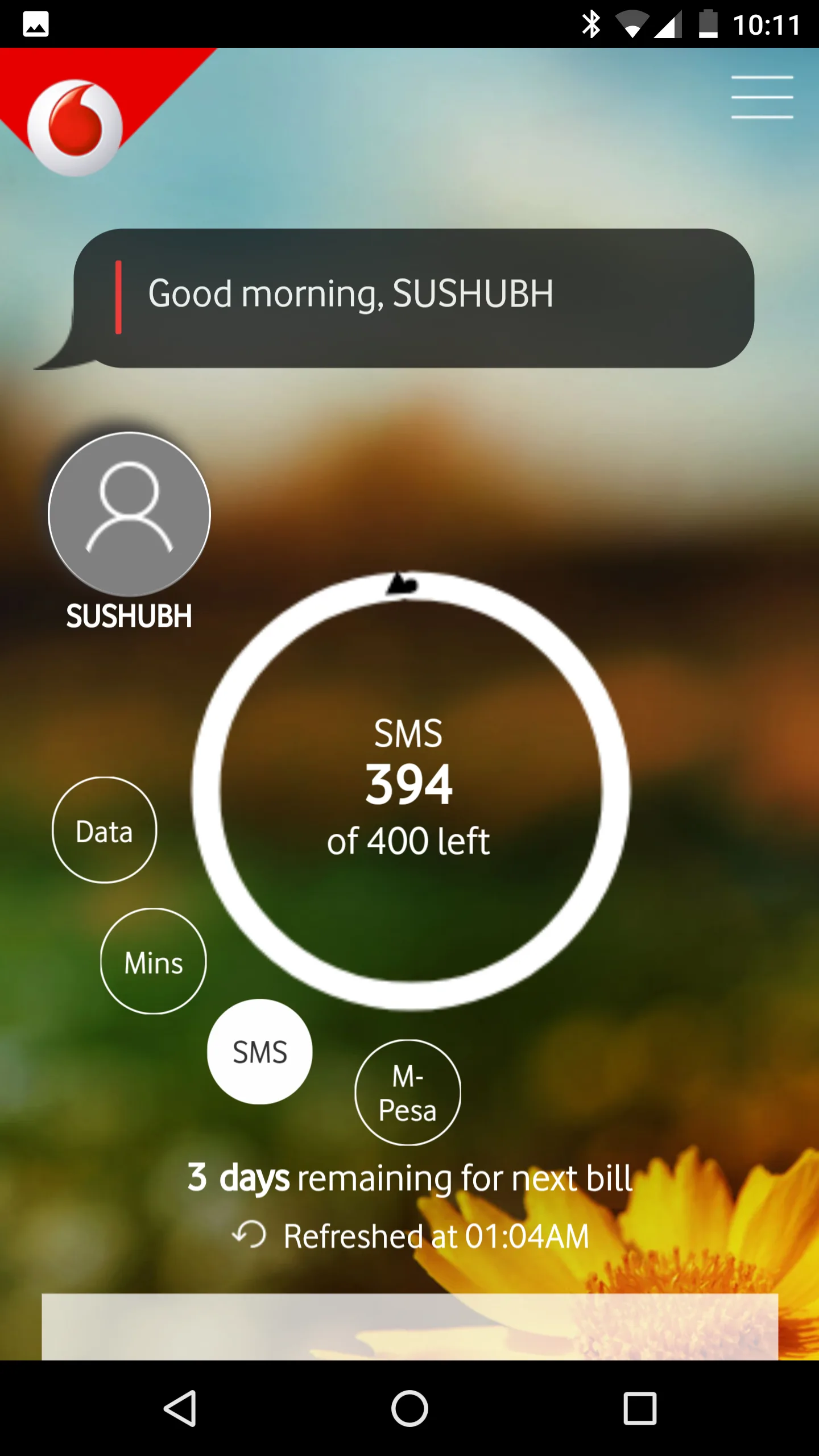This screenshot has height=1456, width=819.
Task: Select the SMS usage bubble
Action: point(260,1052)
